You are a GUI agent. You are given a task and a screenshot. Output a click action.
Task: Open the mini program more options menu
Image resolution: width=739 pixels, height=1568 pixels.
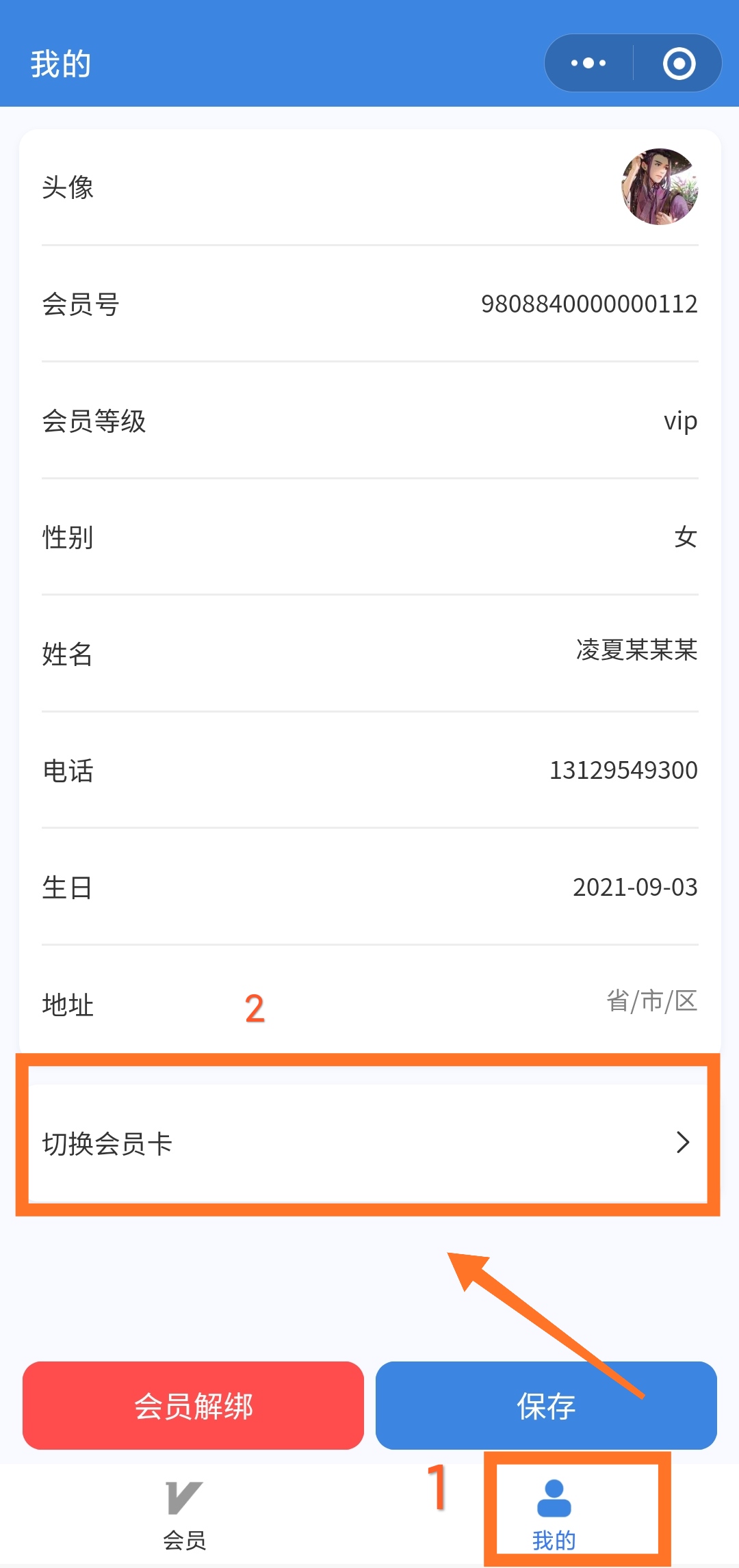588,64
